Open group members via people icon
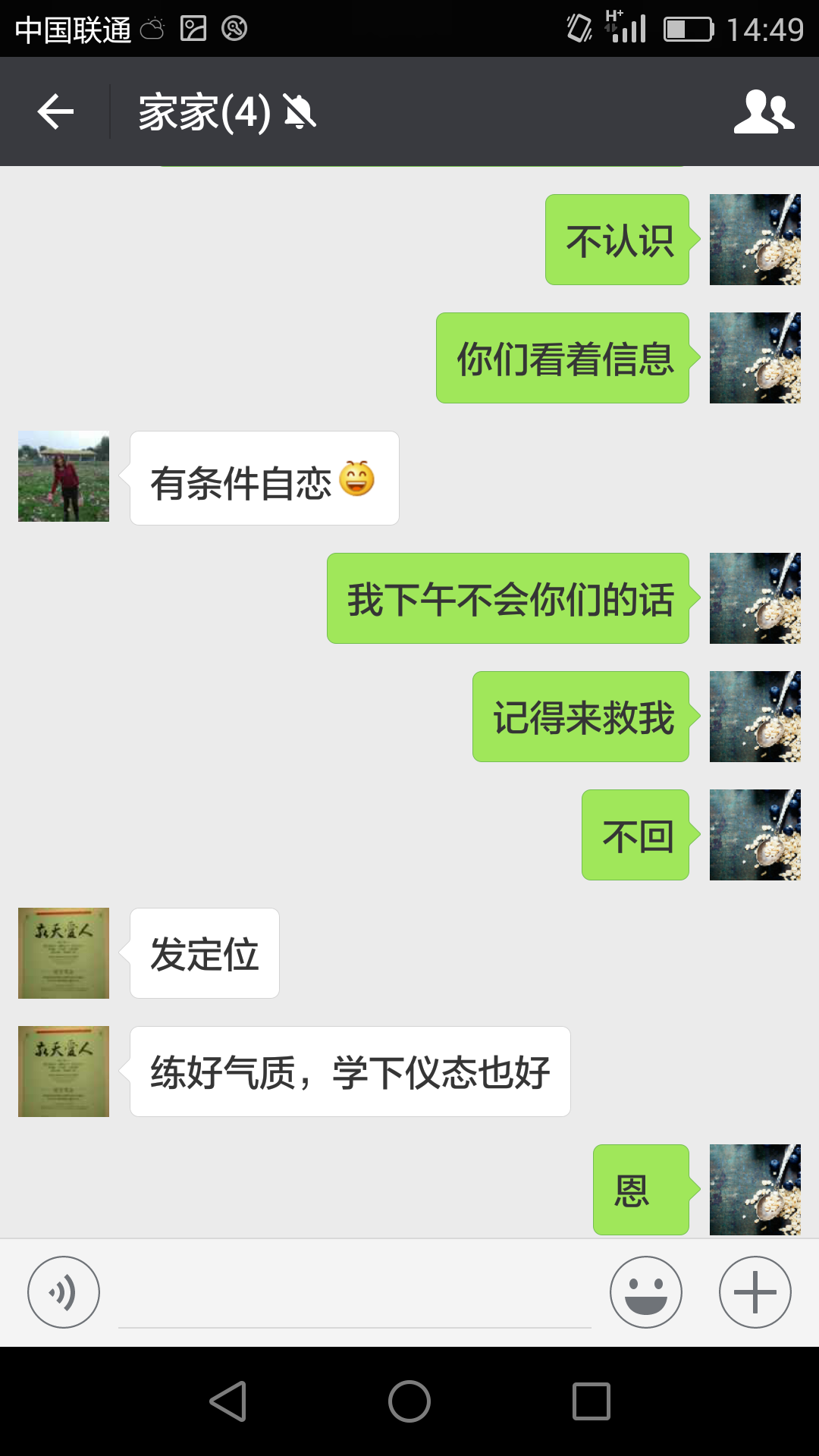This screenshot has width=819, height=1456. pyautogui.click(x=764, y=111)
